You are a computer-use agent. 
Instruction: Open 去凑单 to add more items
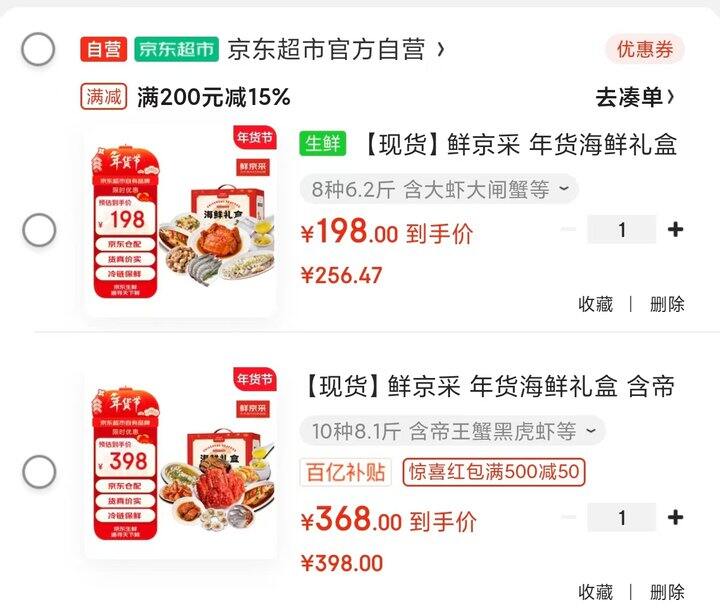pos(635,97)
